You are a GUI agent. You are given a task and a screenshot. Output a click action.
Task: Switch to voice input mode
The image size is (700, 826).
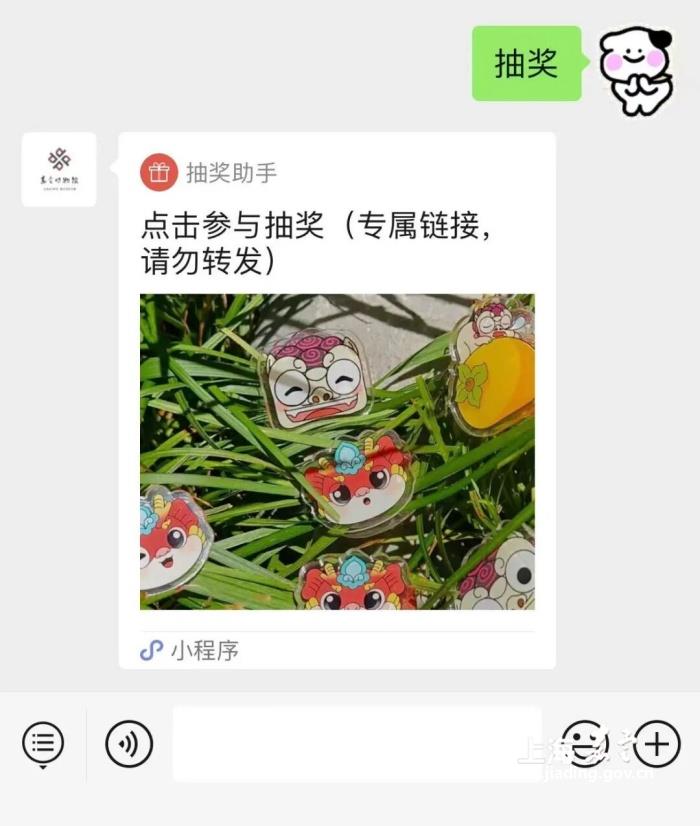click(x=129, y=744)
